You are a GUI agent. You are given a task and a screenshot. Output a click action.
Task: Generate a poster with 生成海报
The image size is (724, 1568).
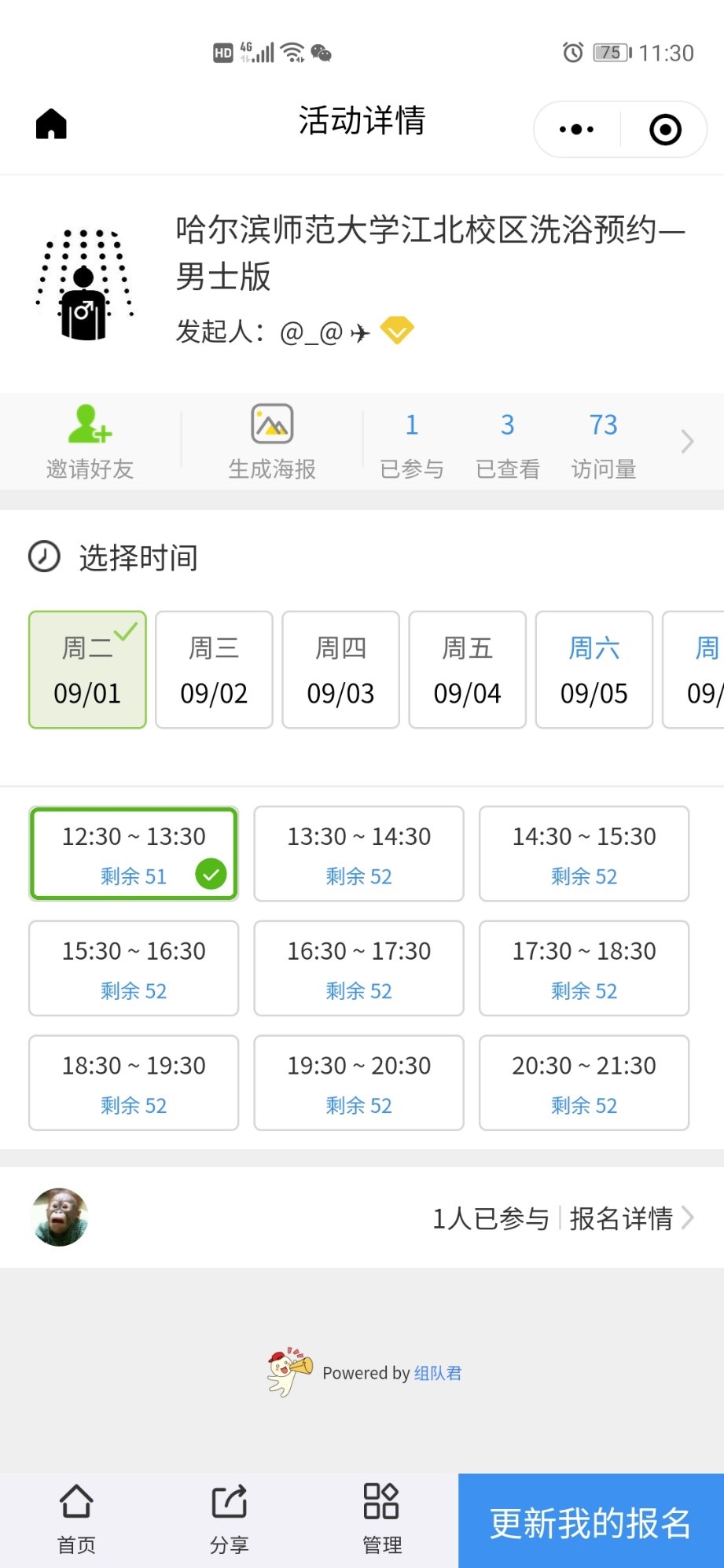(272, 442)
